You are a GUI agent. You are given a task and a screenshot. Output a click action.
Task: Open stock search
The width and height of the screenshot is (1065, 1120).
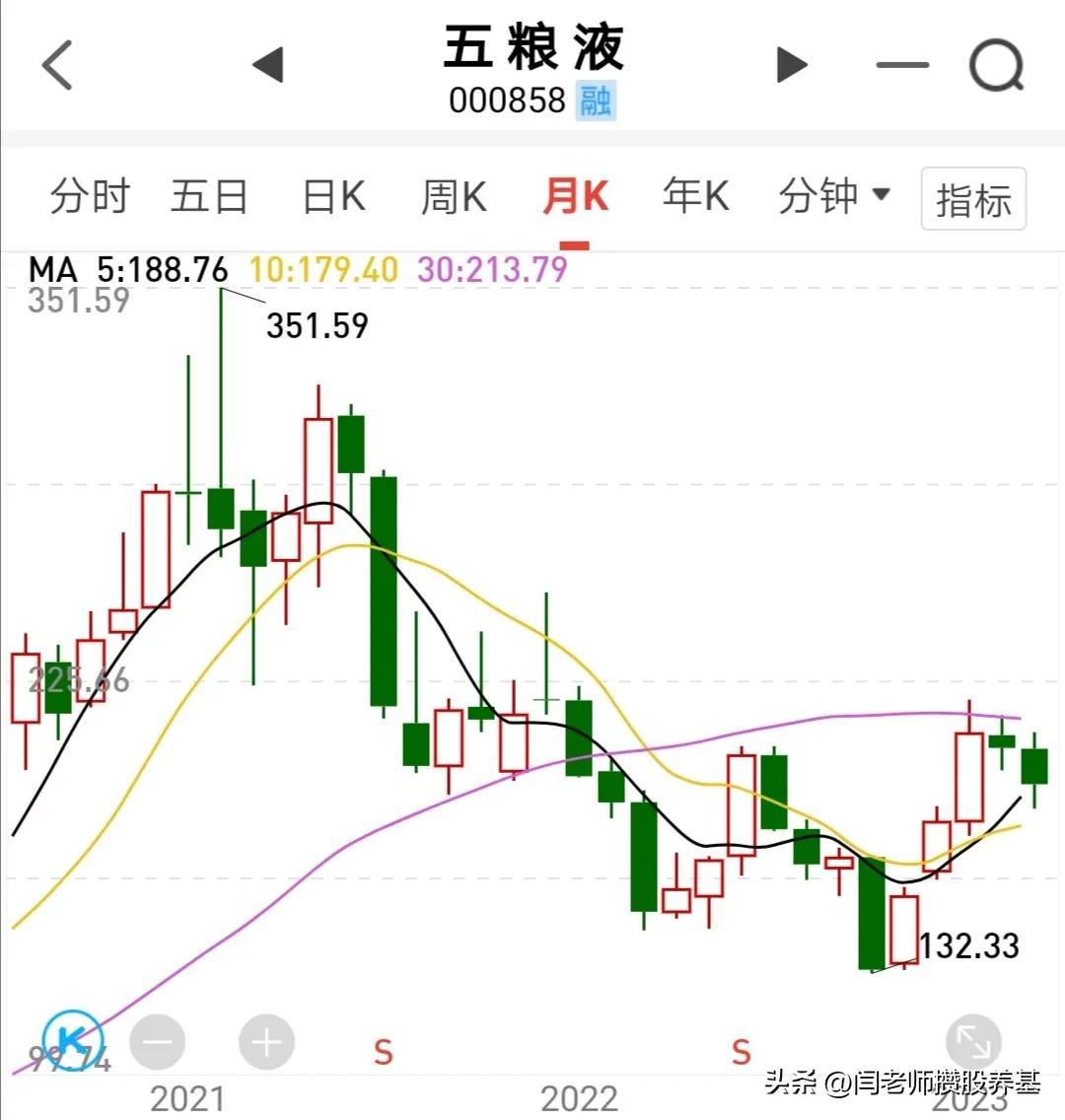(x=997, y=65)
